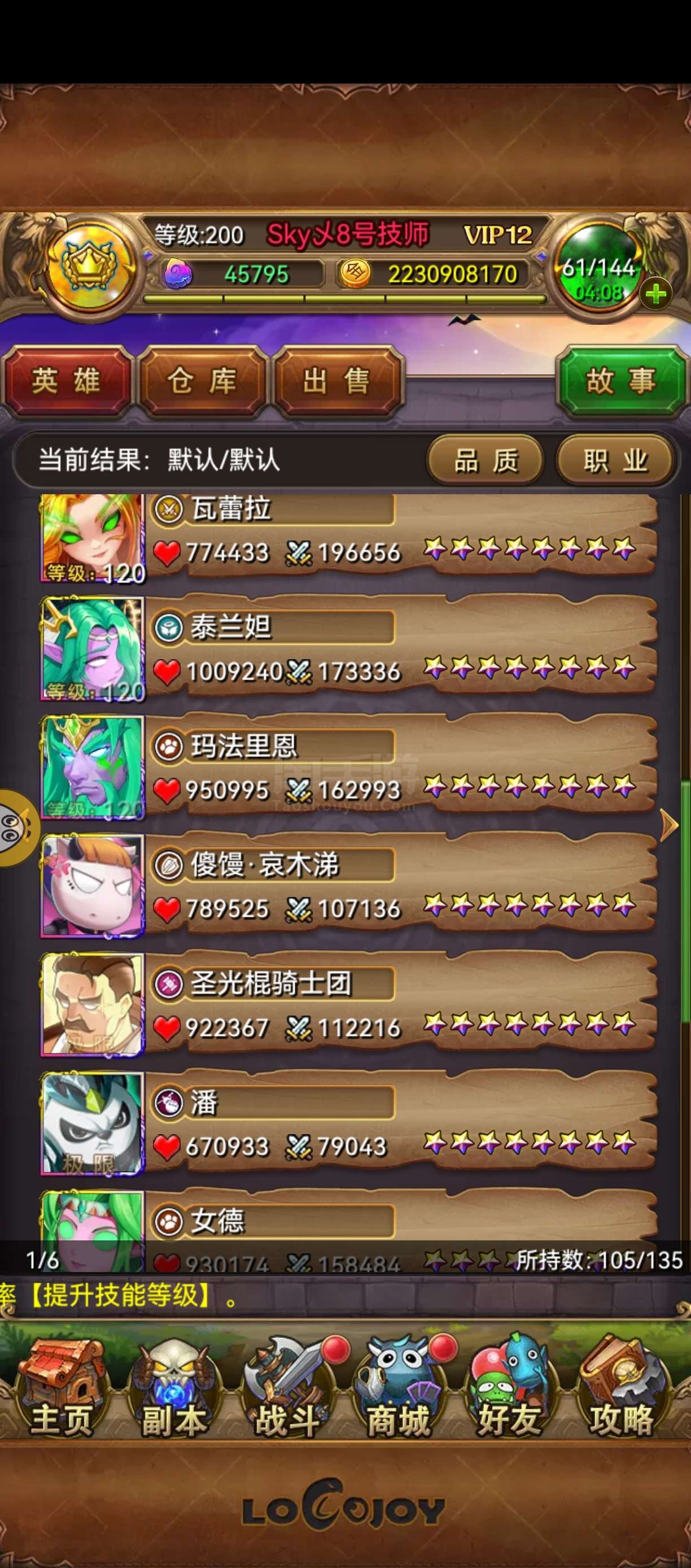Enter the 战斗 battle section
The height and width of the screenshot is (1568, 691).
pos(286,1388)
